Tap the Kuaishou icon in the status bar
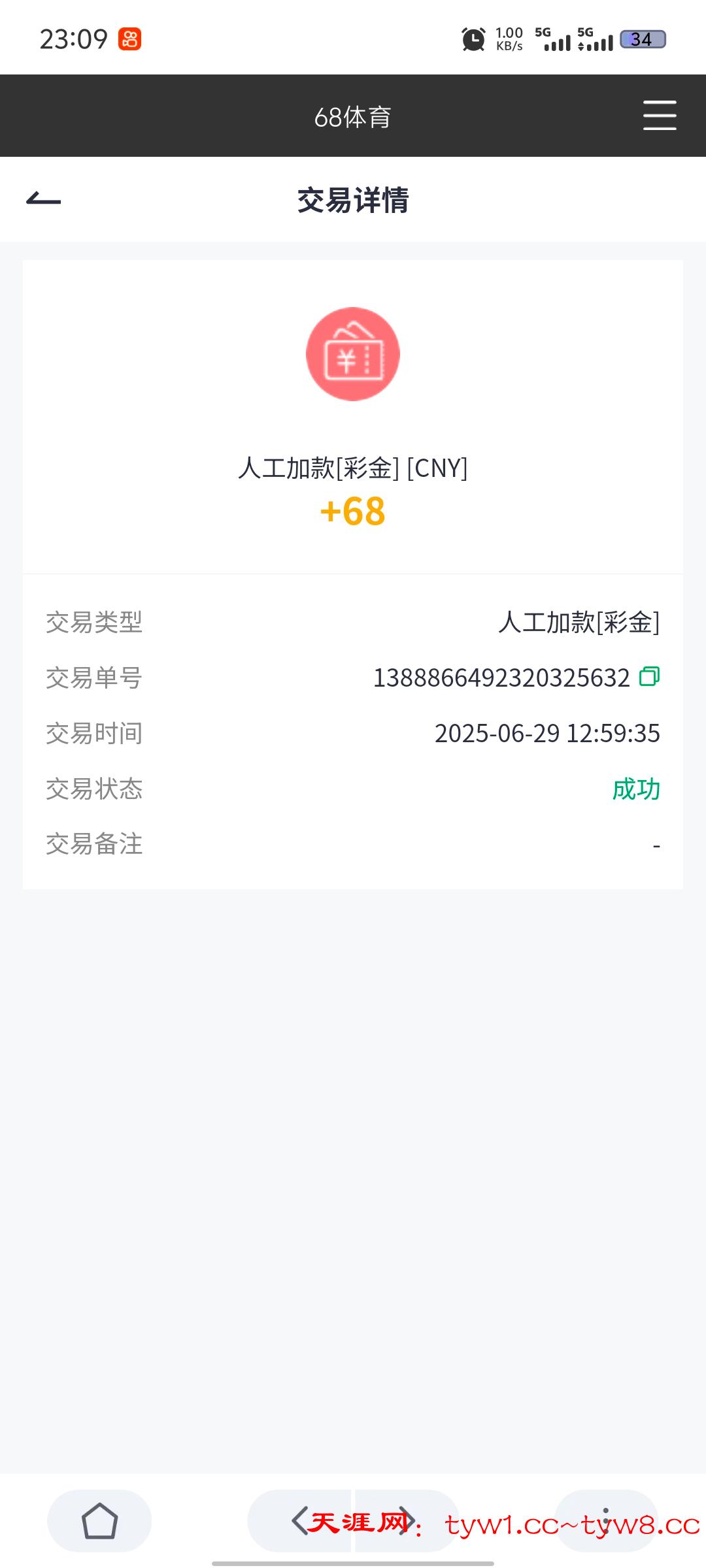Screen dimensions: 706x1568 coord(130,39)
